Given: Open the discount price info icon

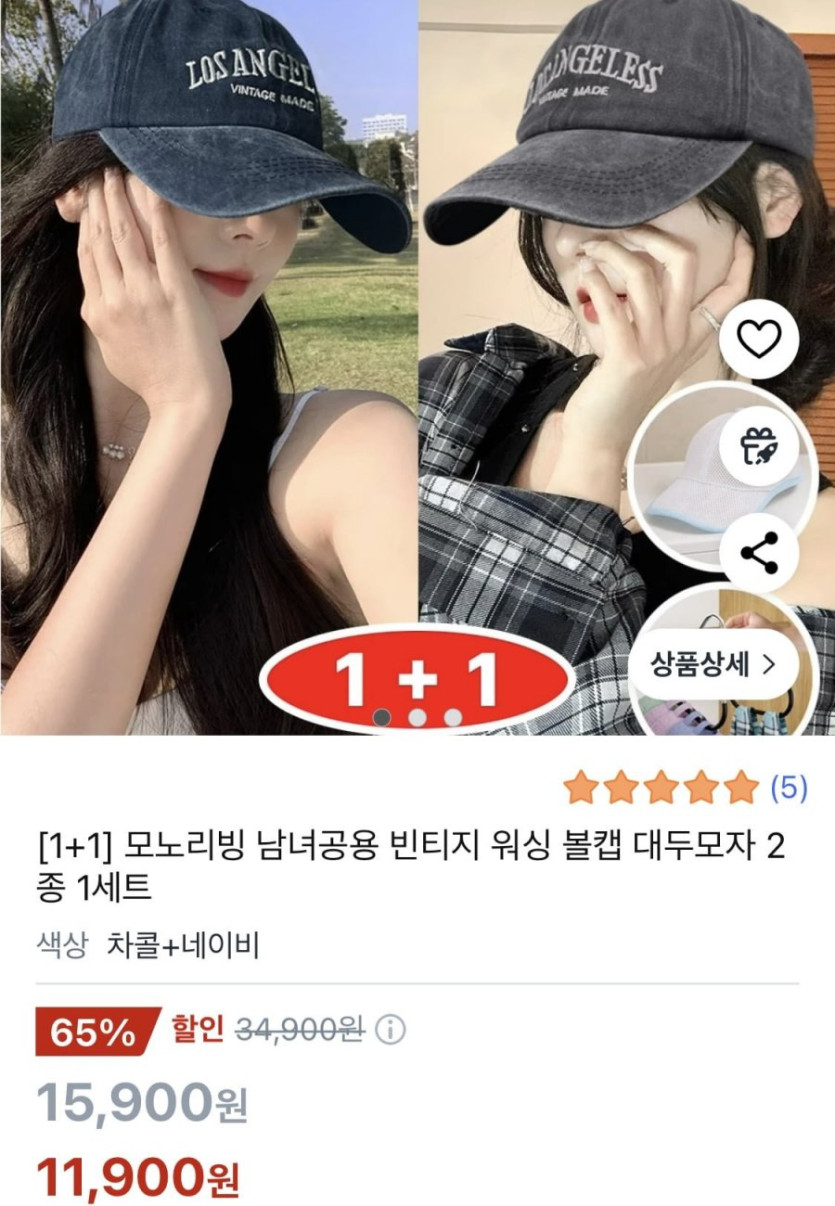Looking at the screenshot, I should pos(390,1029).
